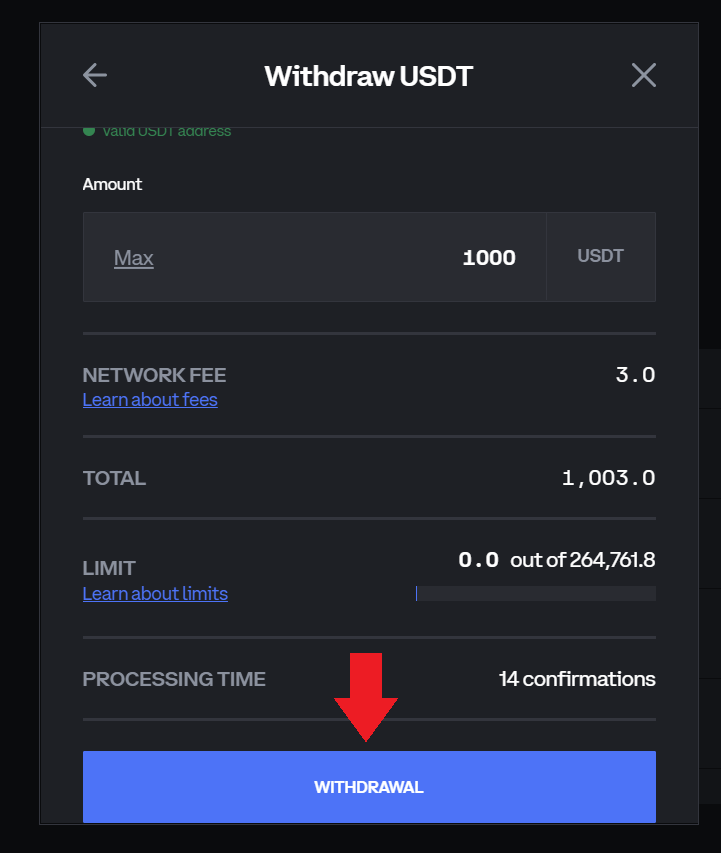Close the Withdraw USDT dialog
The image size is (721, 853).
point(643,75)
